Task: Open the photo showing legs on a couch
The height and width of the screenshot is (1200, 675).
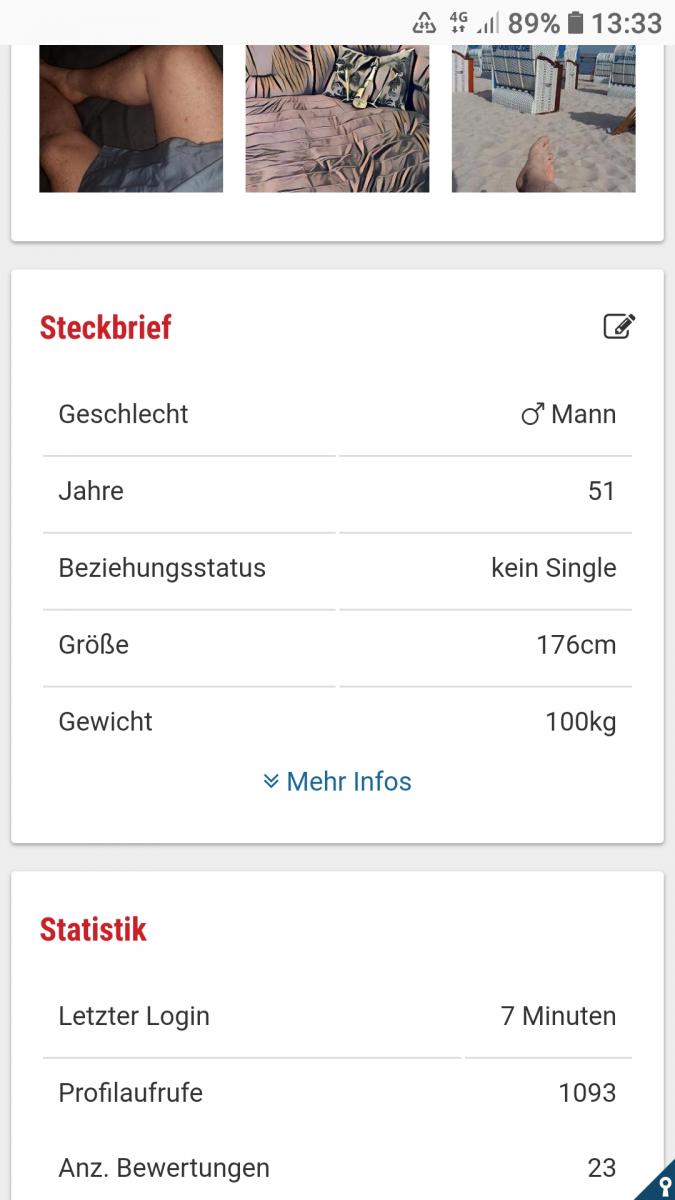Action: pos(131,118)
